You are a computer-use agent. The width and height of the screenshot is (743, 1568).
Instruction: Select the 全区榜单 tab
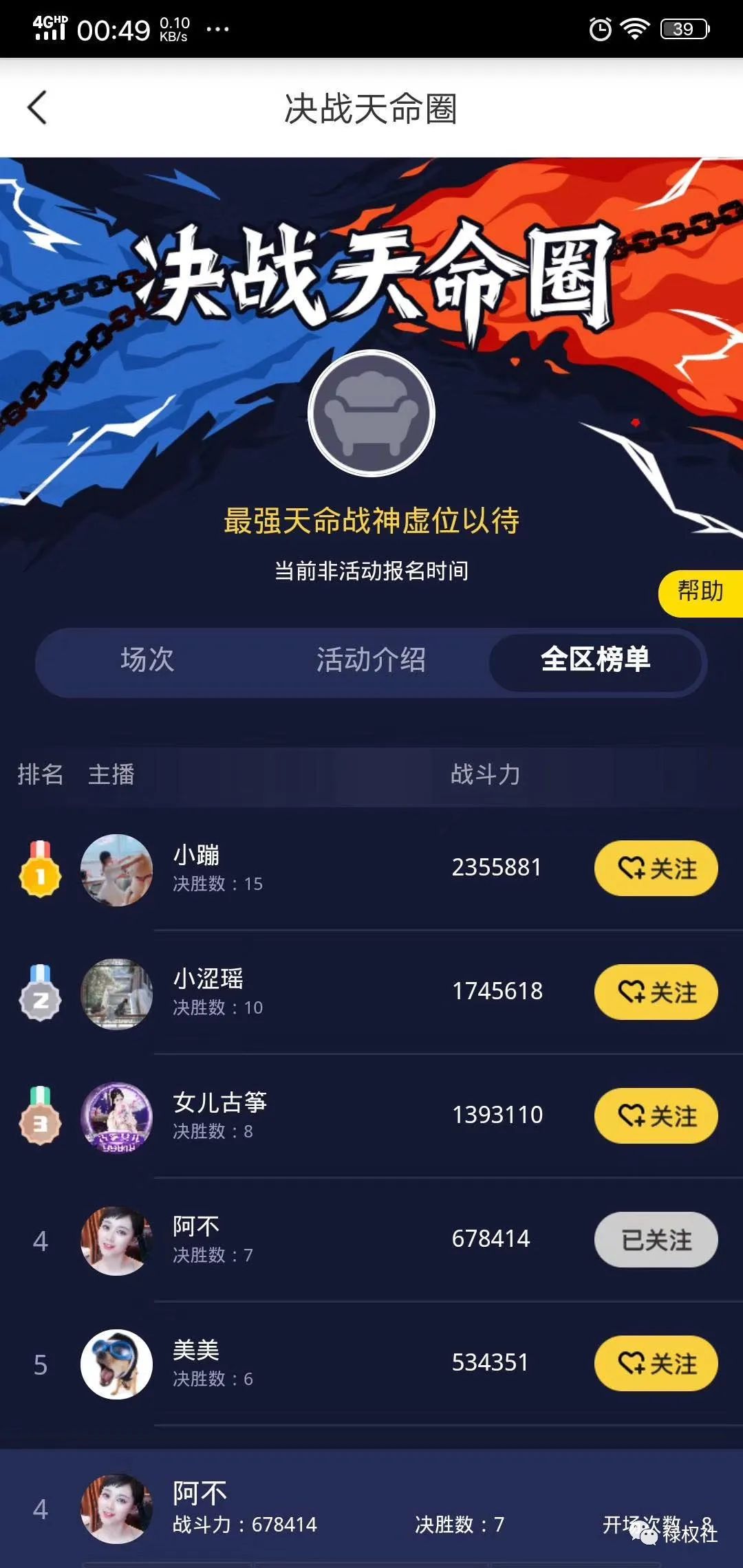596,660
